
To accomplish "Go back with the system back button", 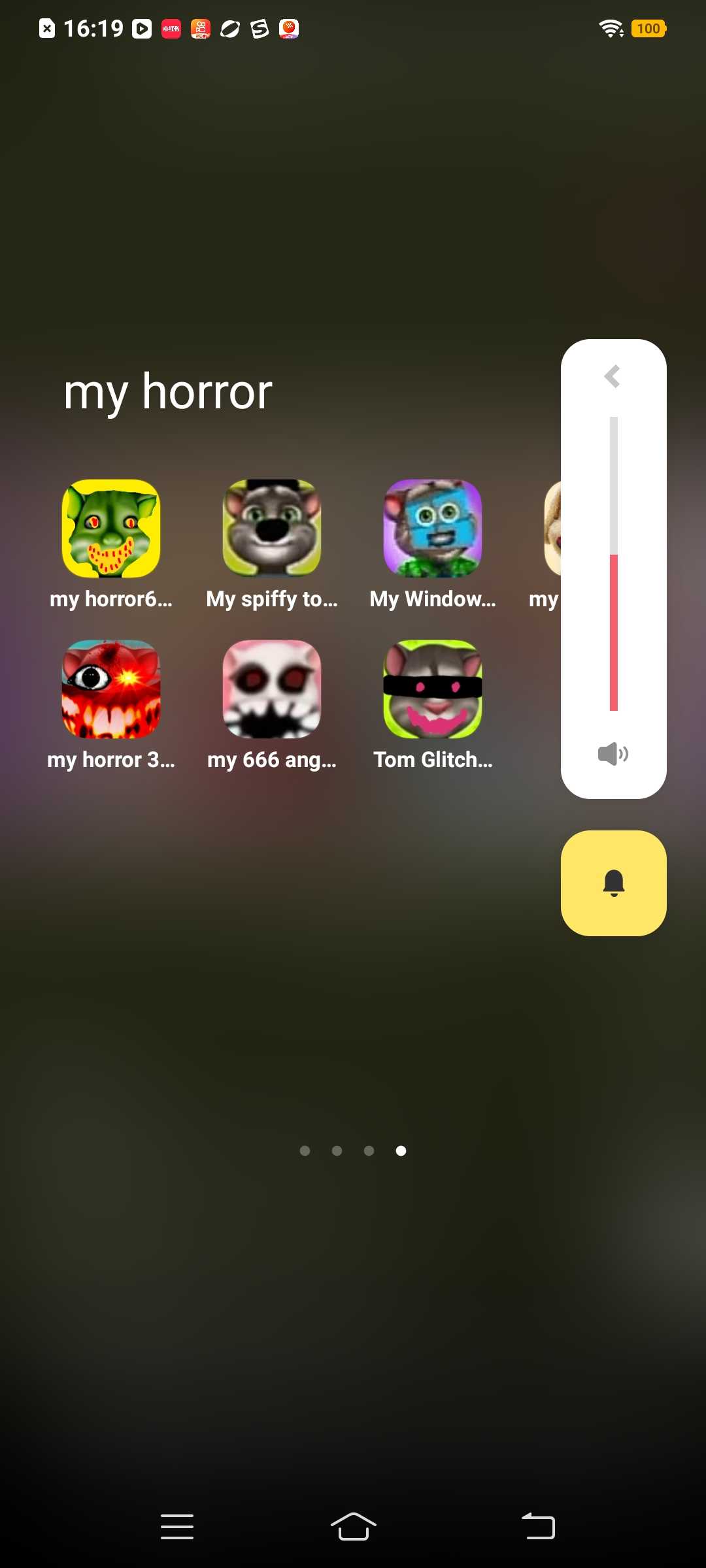I will click(538, 1527).
